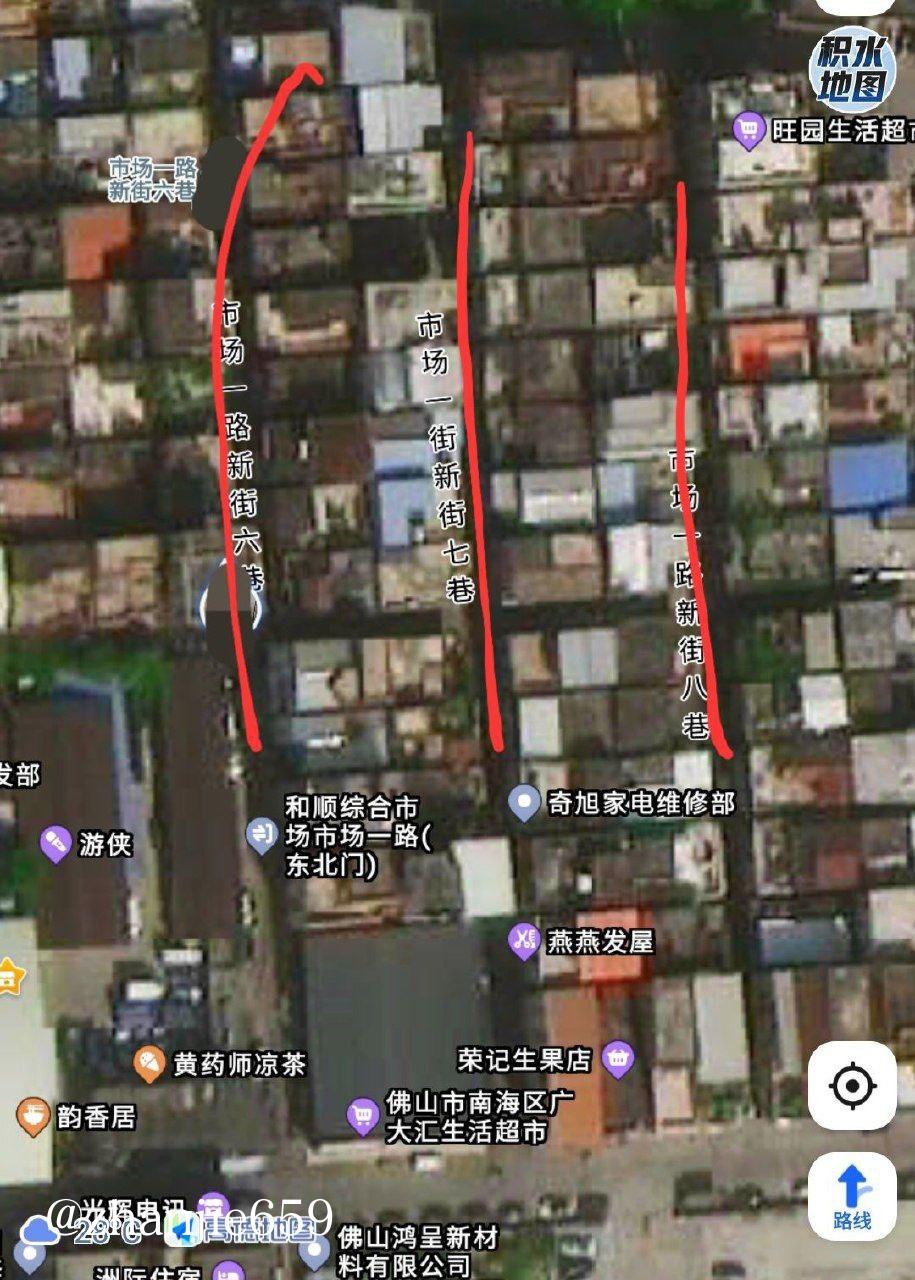
Task: Open the 奇旭家电维修部 repair shop marker
Action: point(524,801)
